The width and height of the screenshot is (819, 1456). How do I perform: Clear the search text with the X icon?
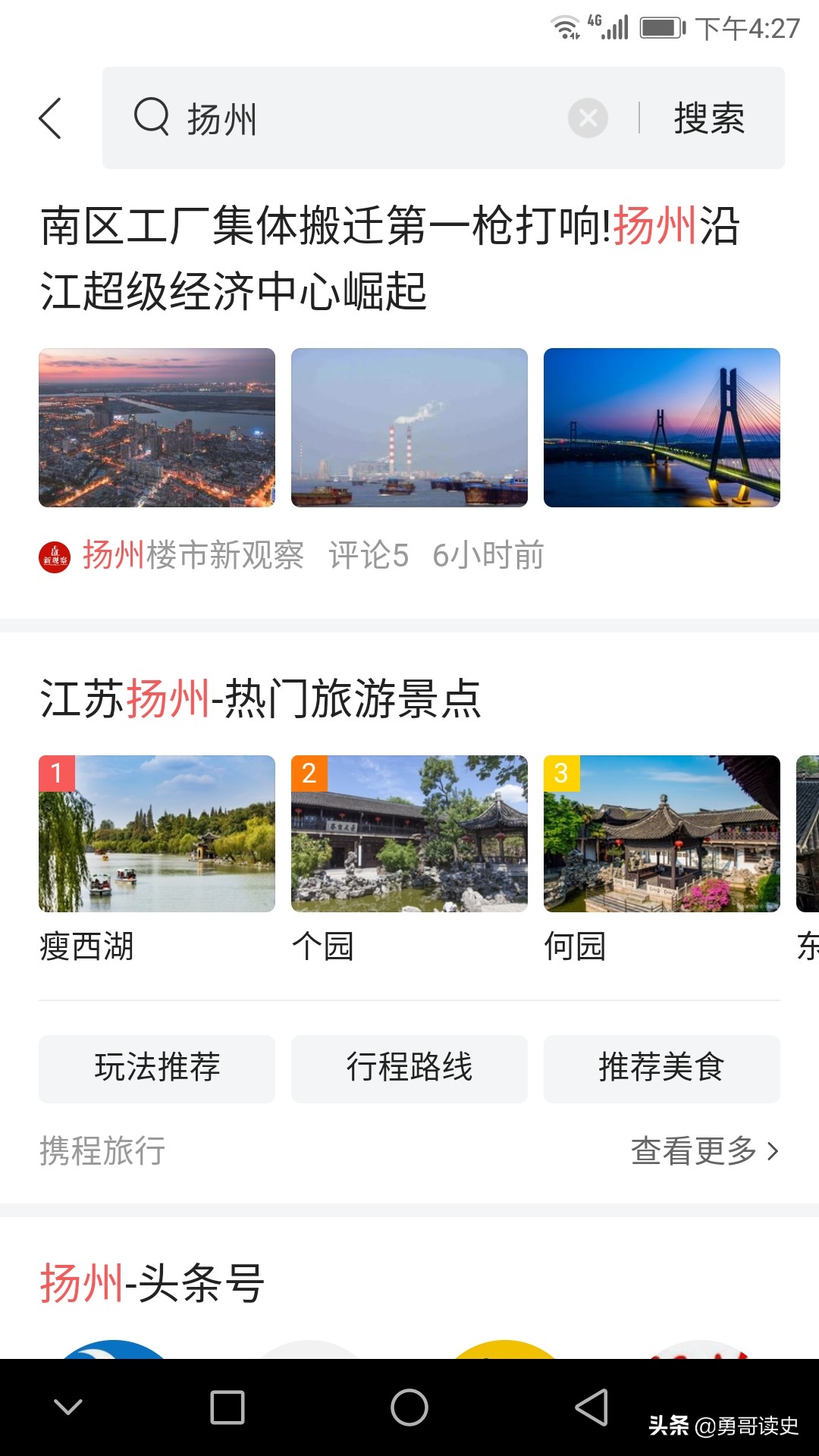tap(588, 118)
